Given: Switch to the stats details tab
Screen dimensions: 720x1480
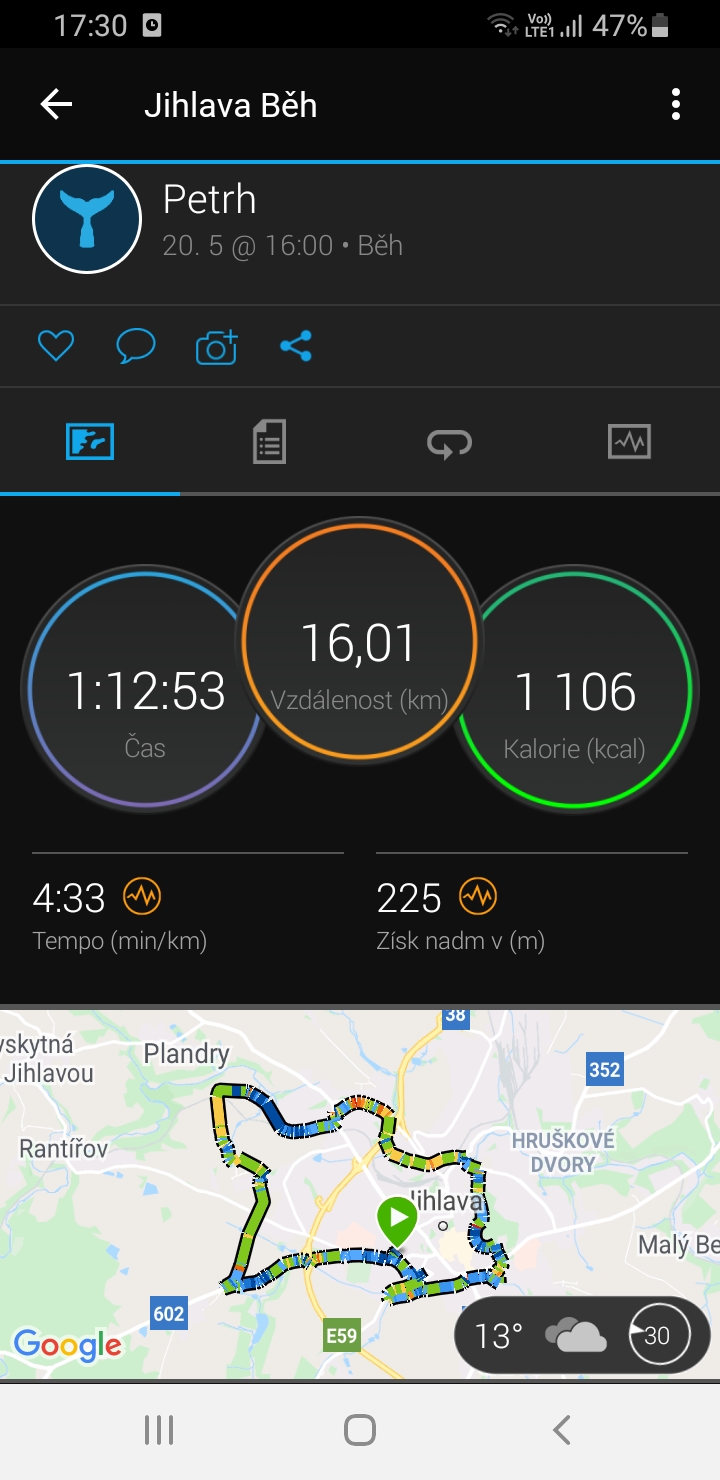Looking at the screenshot, I should point(269,441).
